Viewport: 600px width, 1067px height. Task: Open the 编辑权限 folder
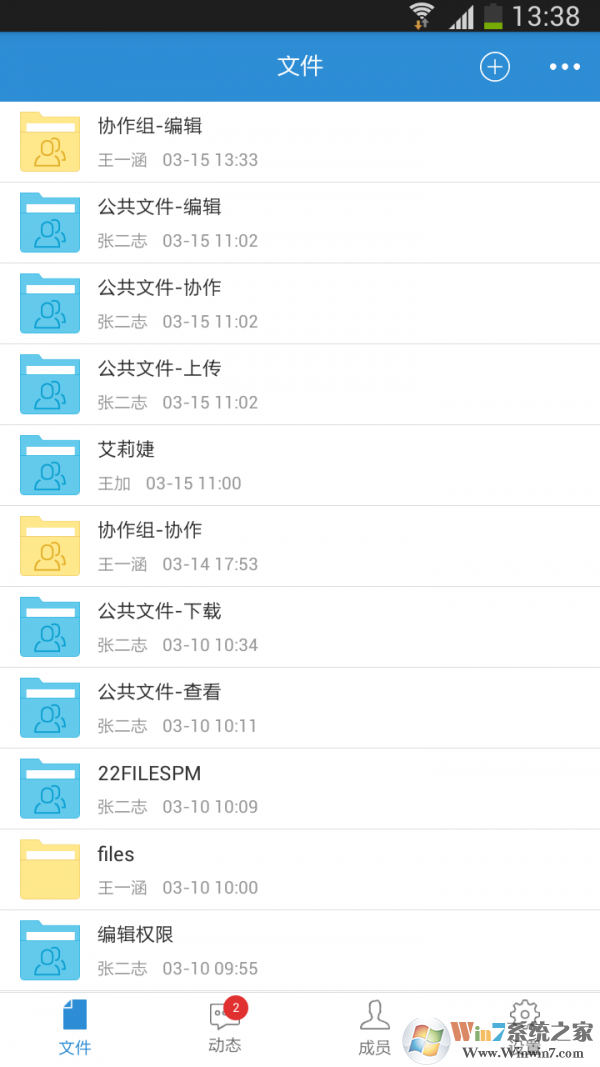[x=300, y=951]
